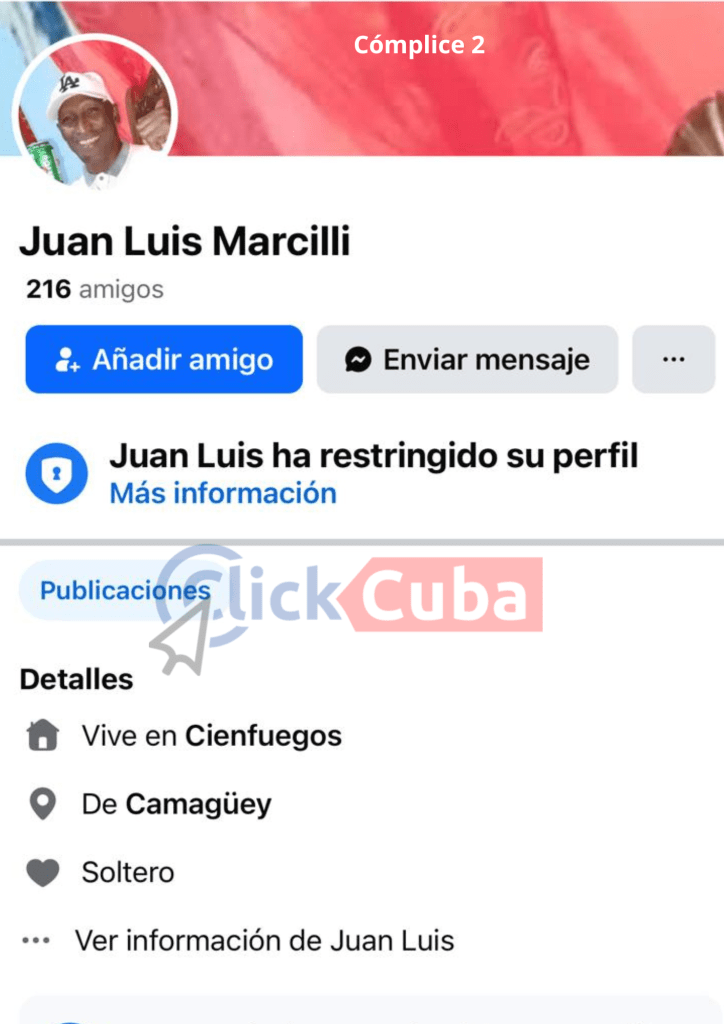Image resolution: width=724 pixels, height=1024 pixels.
Task: Tap Añadir amigo button
Action: (x=164, y=360)
